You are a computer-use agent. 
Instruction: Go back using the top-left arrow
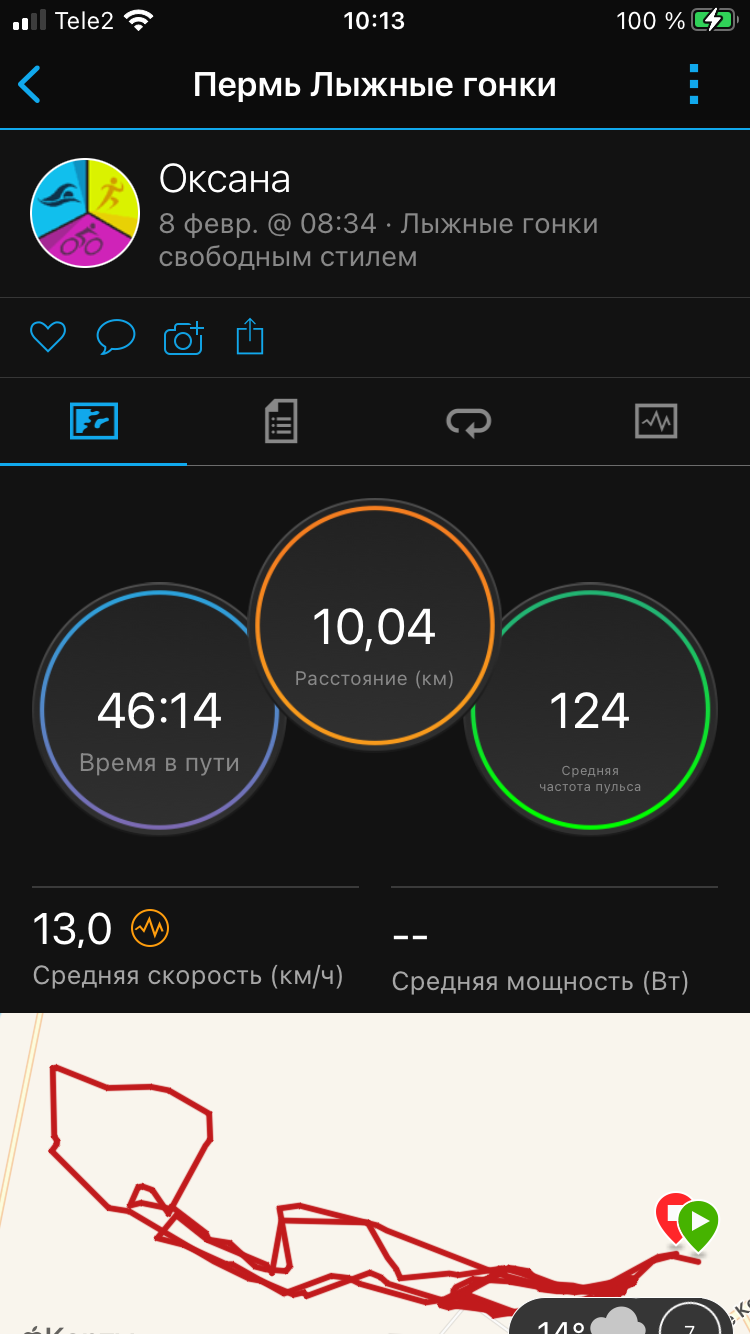[30, 85]
